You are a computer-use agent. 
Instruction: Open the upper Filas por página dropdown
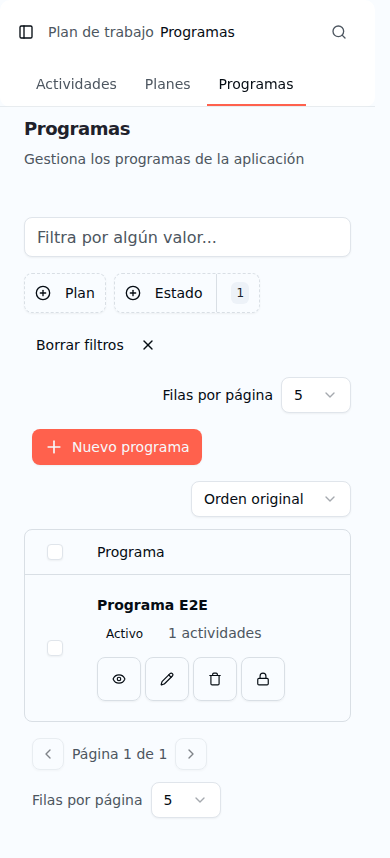pyautogui.click(x=316, y=395)
